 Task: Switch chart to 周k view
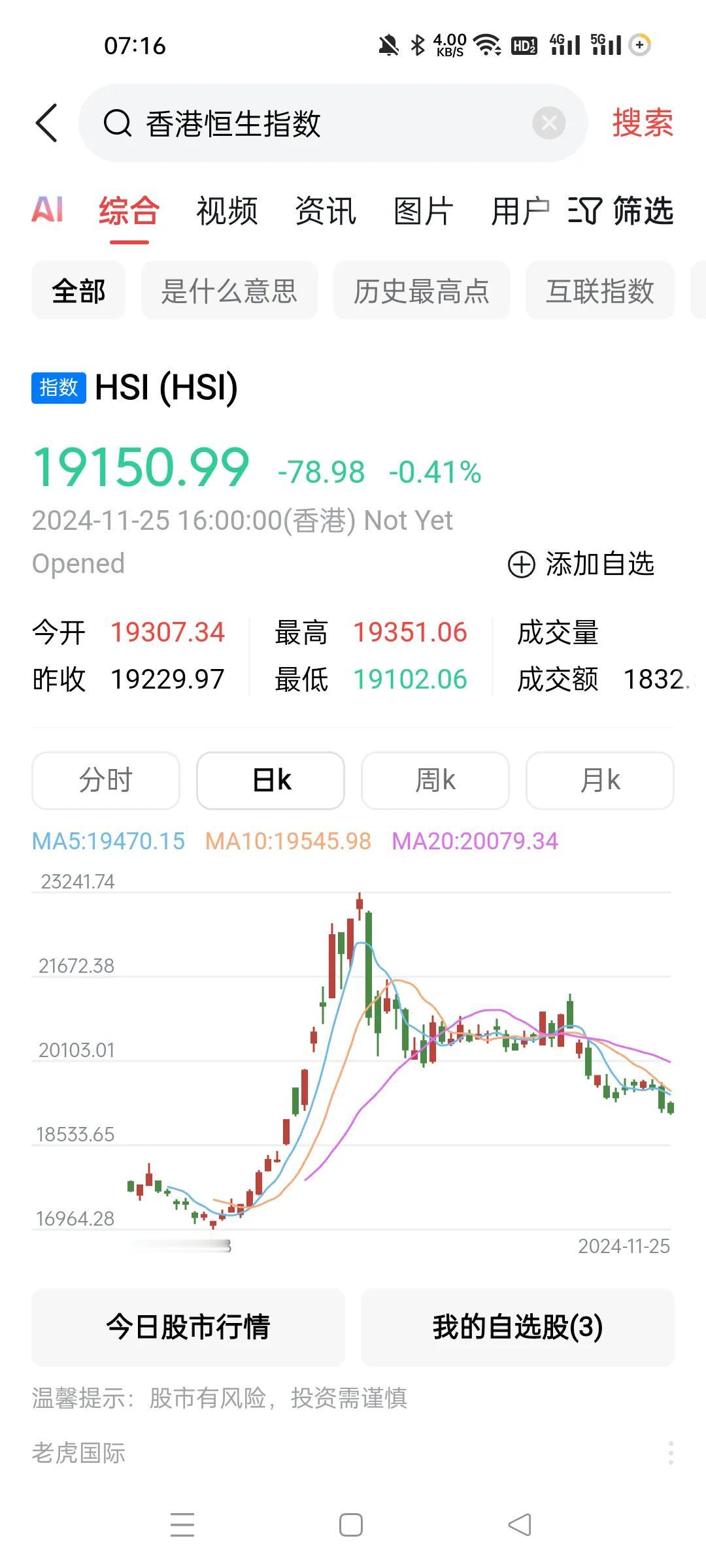tap(435, 780)
